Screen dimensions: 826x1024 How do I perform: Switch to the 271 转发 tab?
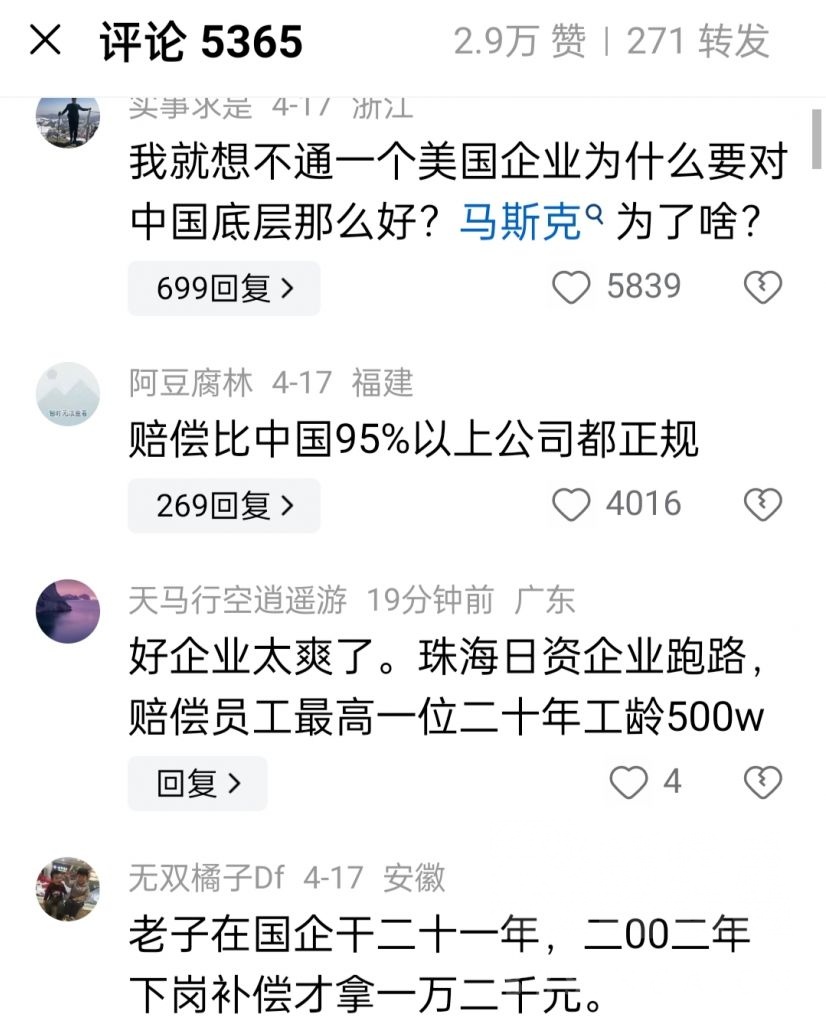(698, 42)
